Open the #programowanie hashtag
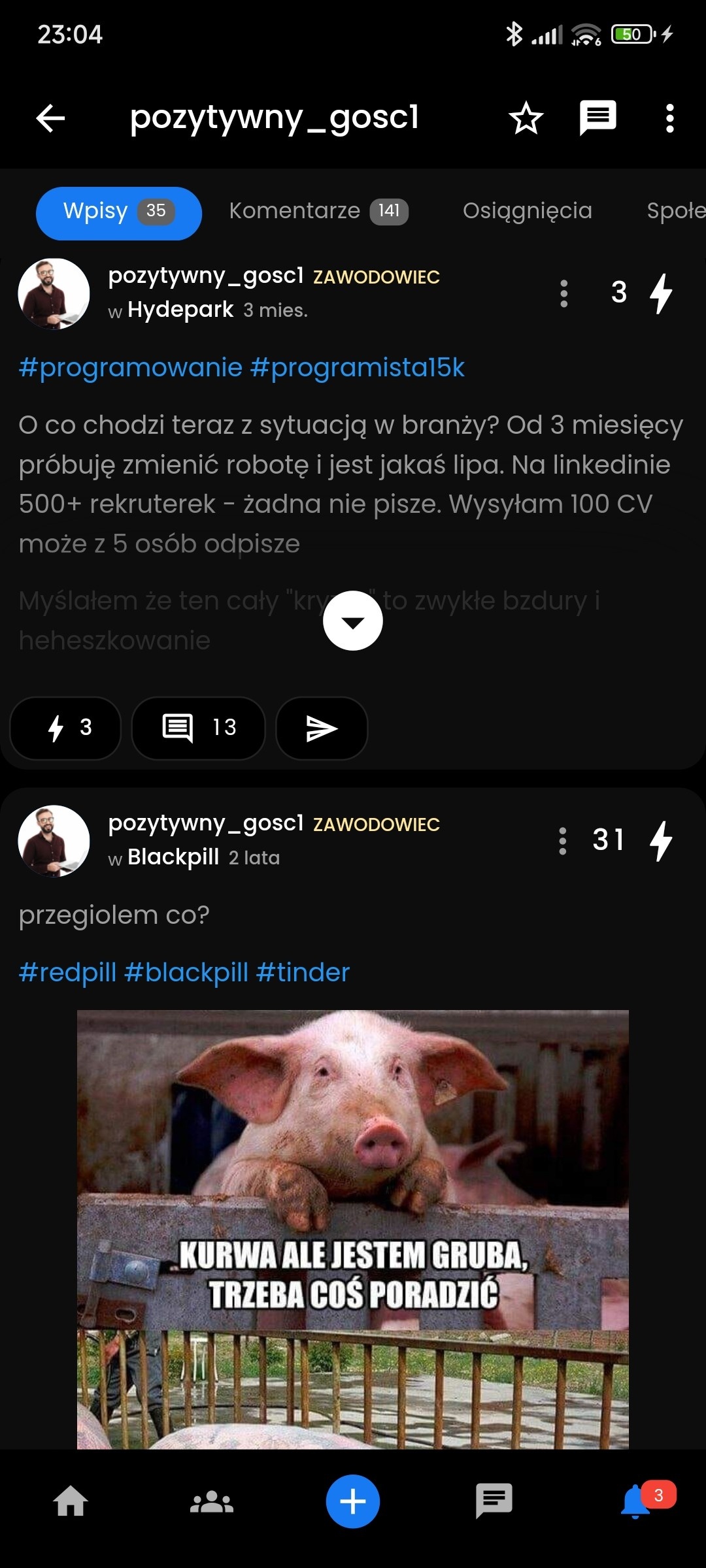706x1568 pixels. 130,368
